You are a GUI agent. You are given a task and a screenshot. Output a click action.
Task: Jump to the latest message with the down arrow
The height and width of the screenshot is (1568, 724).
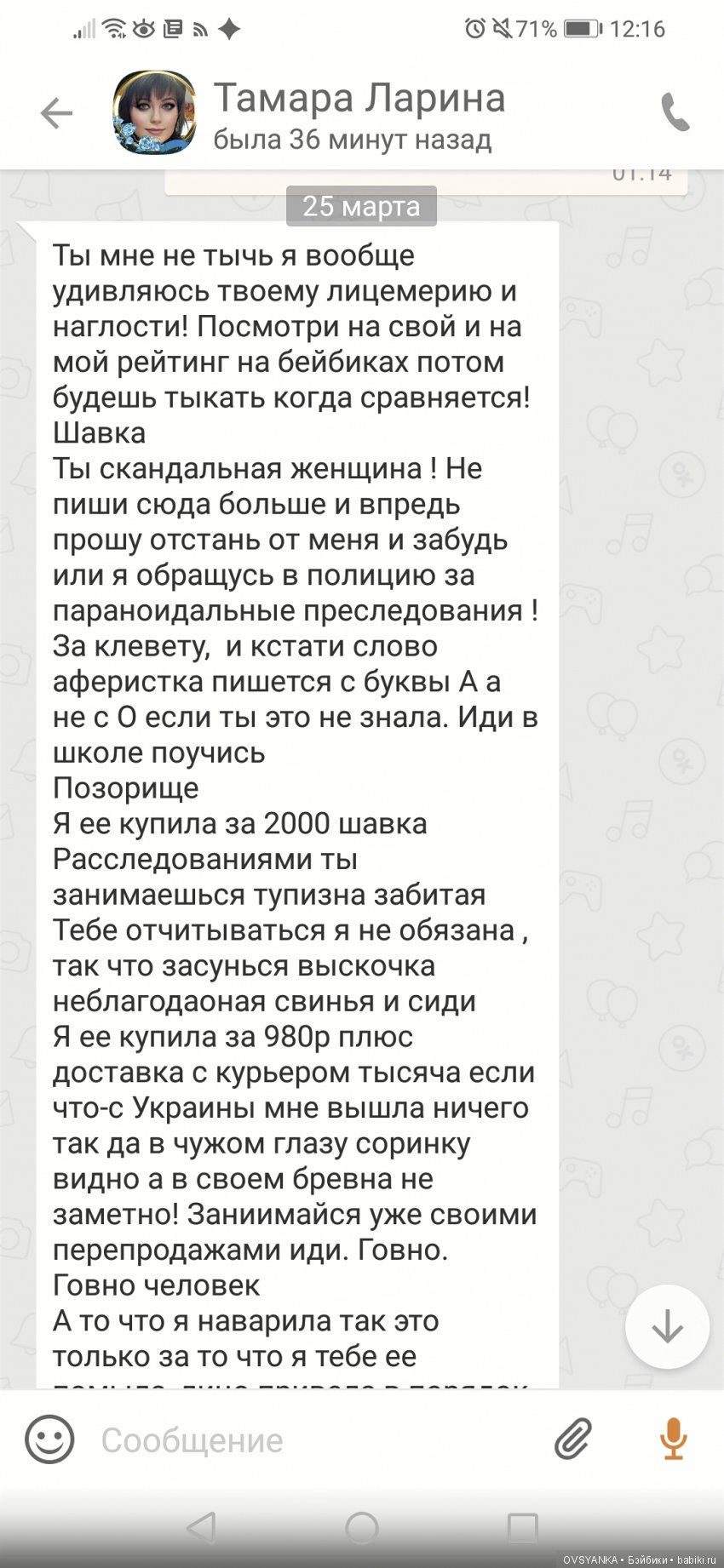[x=667, y=1326]
